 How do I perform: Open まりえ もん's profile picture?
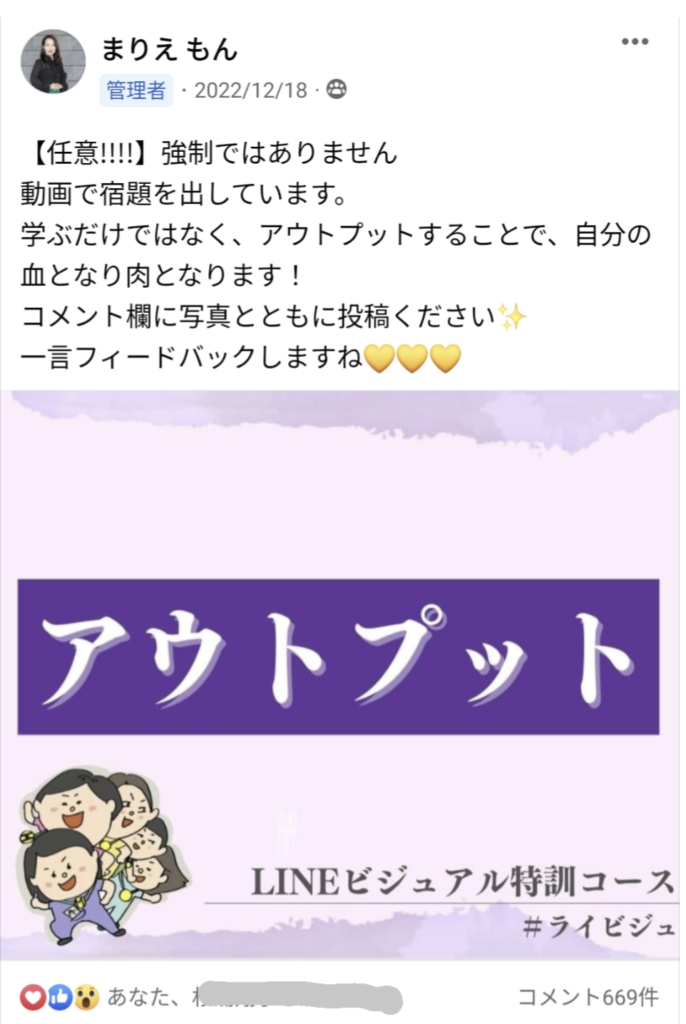pos(54,62)
